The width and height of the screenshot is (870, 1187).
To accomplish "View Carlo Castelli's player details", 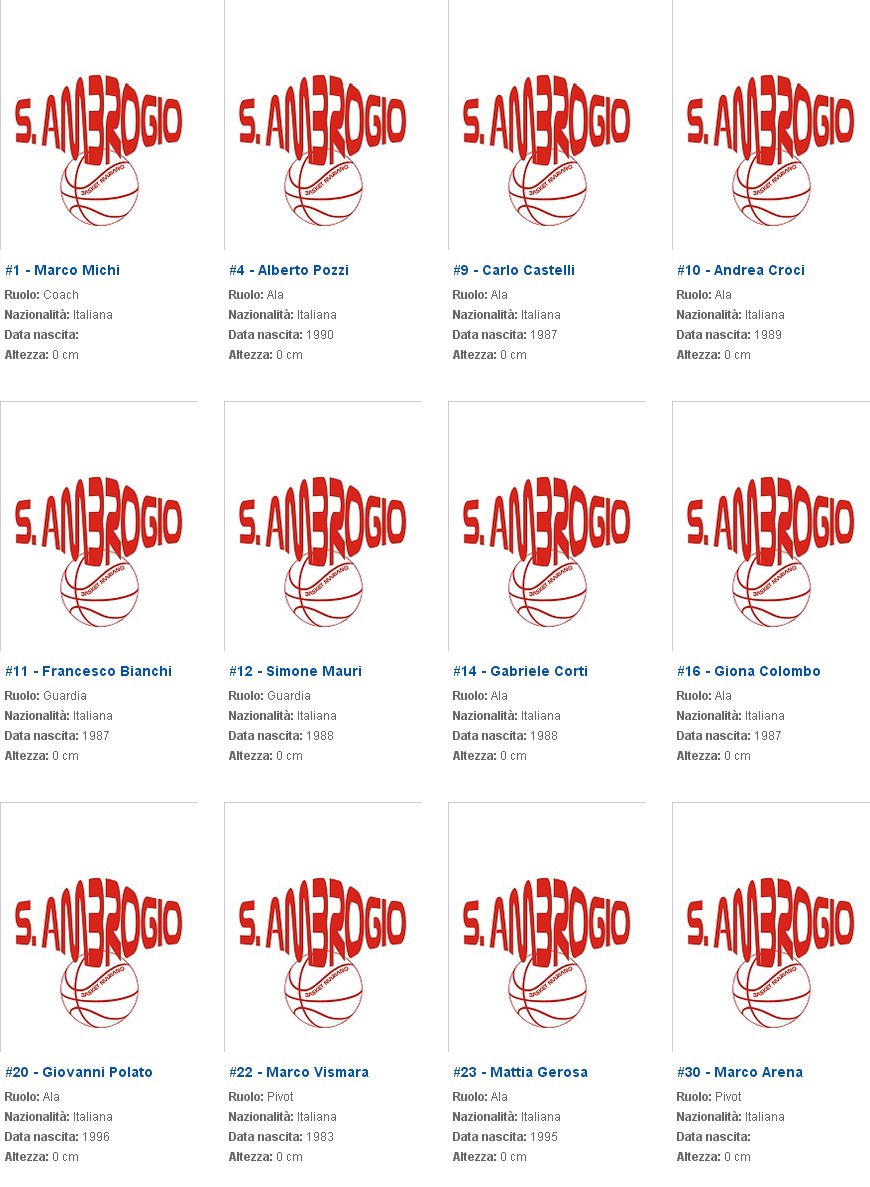I will coord(513,270).
